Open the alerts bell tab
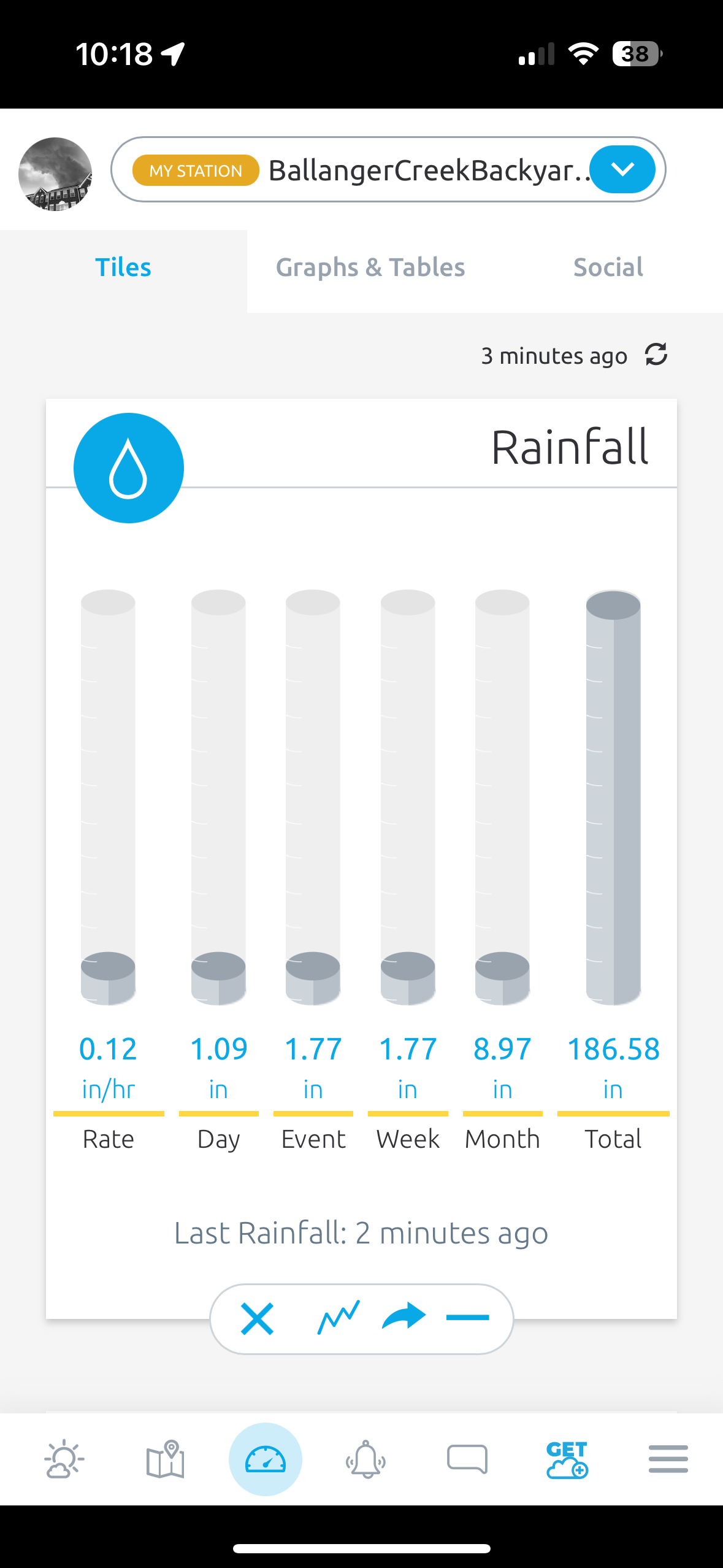The width and height of the screenshot is (723, 1568). pos(366,1459)
